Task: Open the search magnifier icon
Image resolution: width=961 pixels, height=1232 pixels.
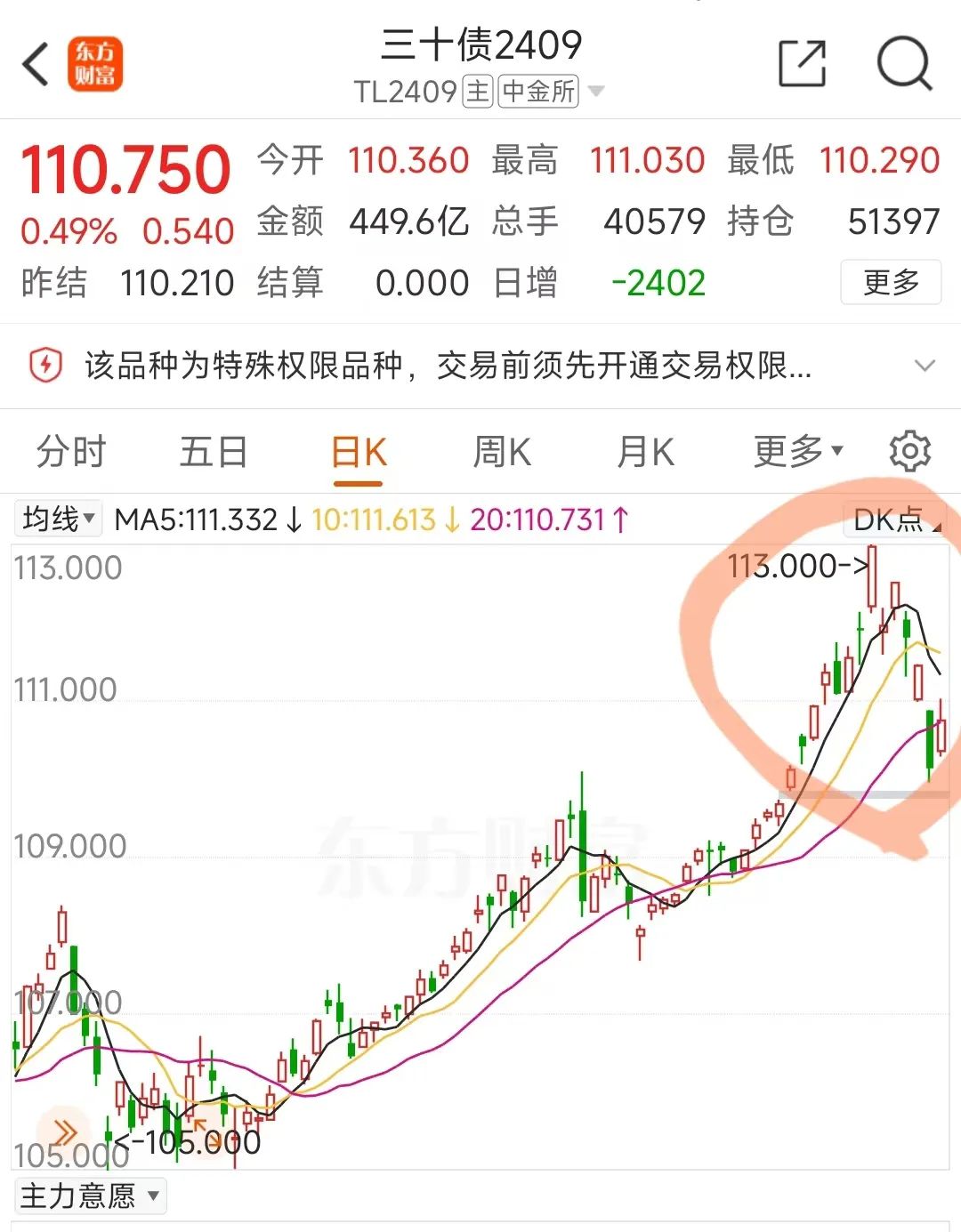Action: tap(902, 64)
